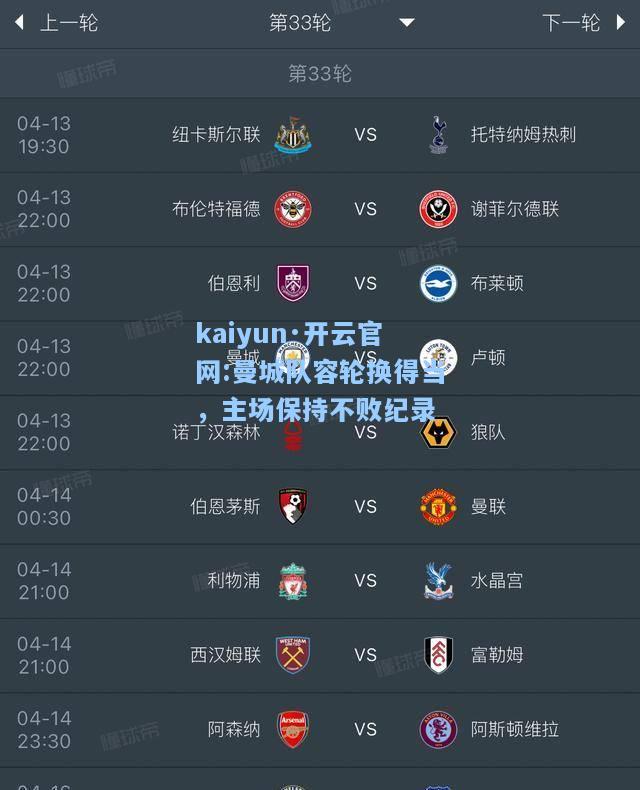This screenshot has height=790, width=640.
Task: Open the 布伦特福德 vs 谢菲尔德联 match
Action: pyautogui.click(x=365, y=209)
